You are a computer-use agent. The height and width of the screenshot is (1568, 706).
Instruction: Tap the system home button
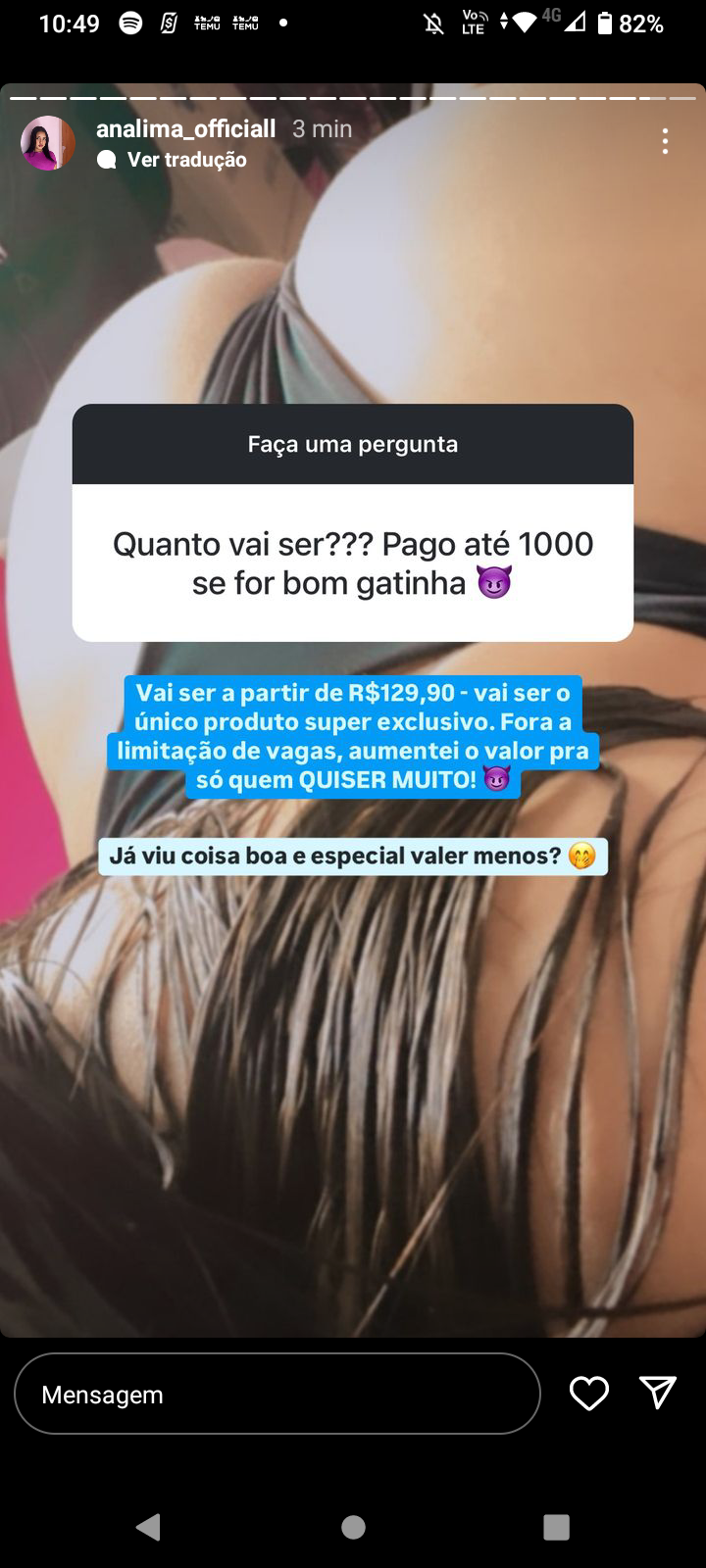tap(353, 1527)
